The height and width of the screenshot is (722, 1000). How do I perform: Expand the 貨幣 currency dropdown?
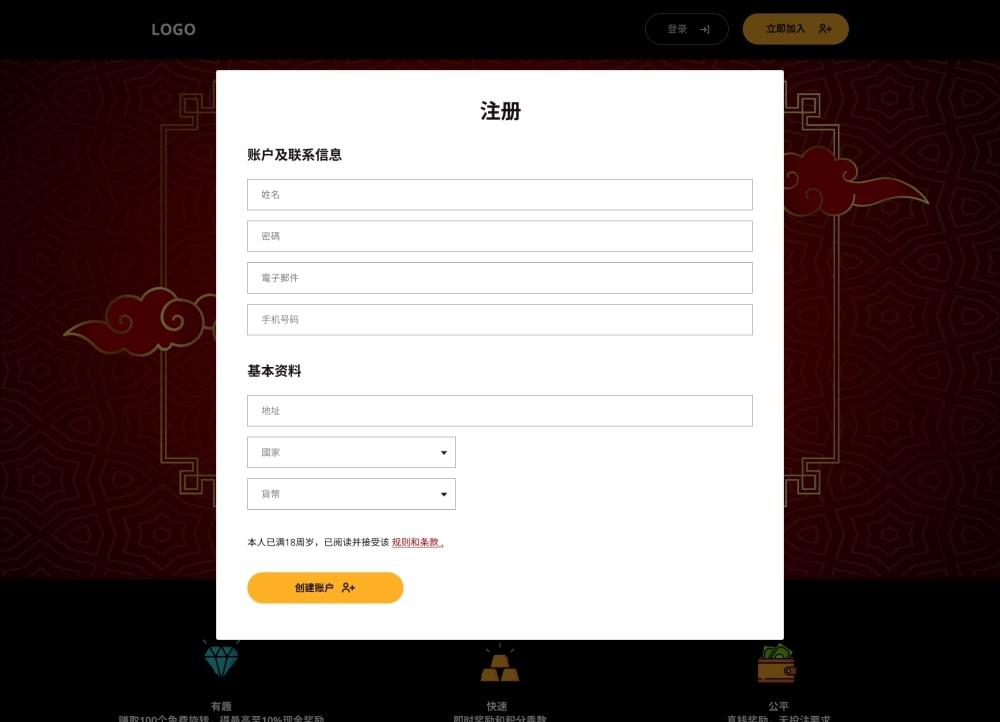pyautogui.click(x=351, y=494)
